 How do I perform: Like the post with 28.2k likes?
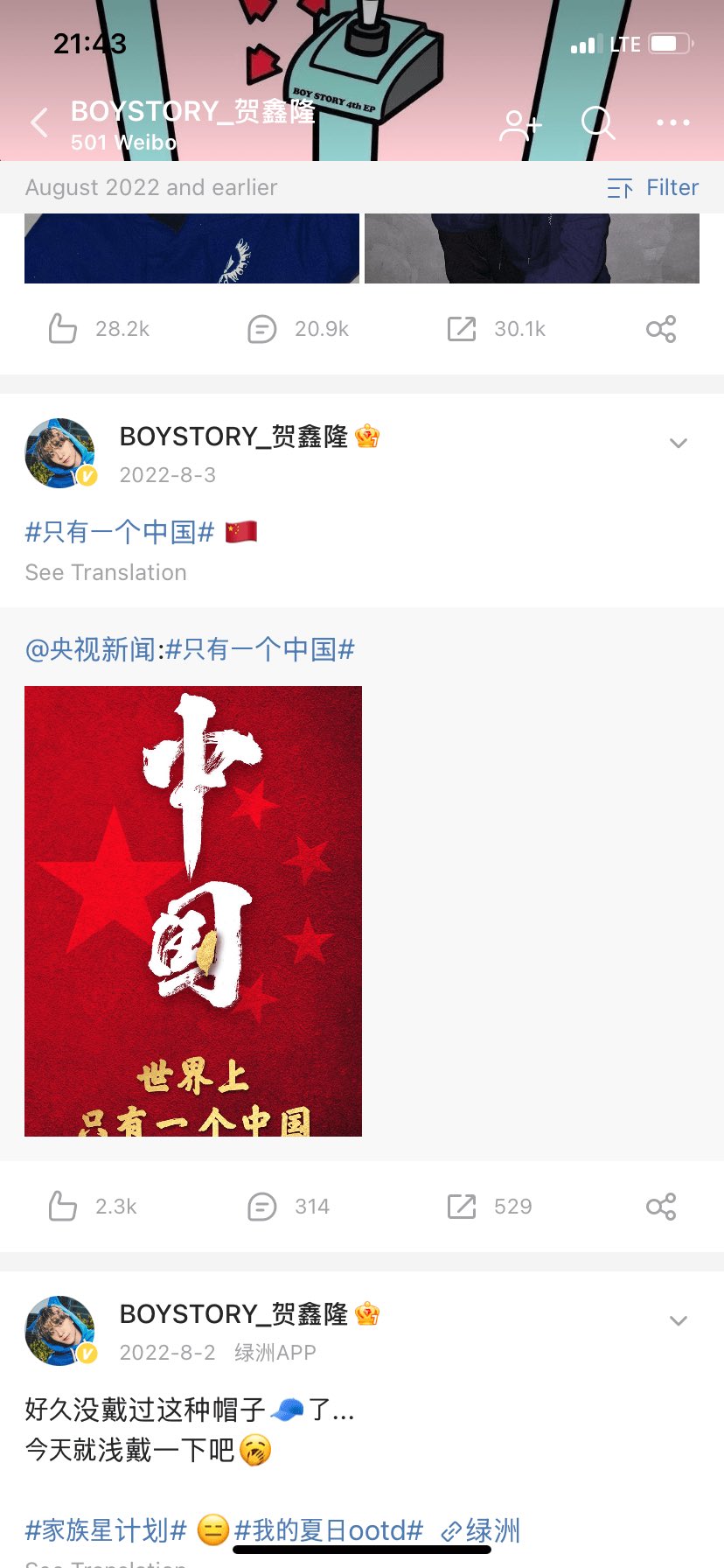coord(98,329)
